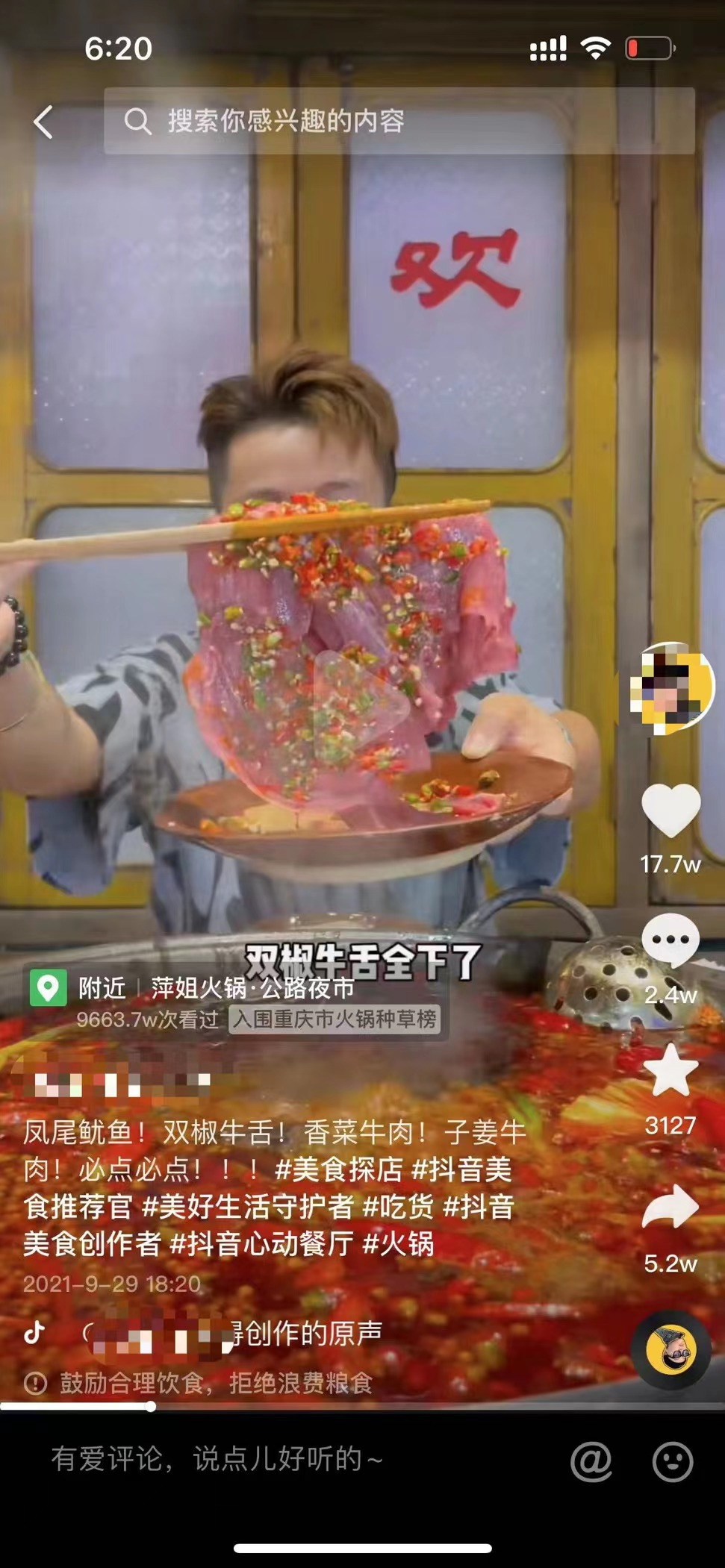Tap the #火锅 hashtag
Image resolution: width=725 pixels, height=1568 pixels.
click(397, 1244)
